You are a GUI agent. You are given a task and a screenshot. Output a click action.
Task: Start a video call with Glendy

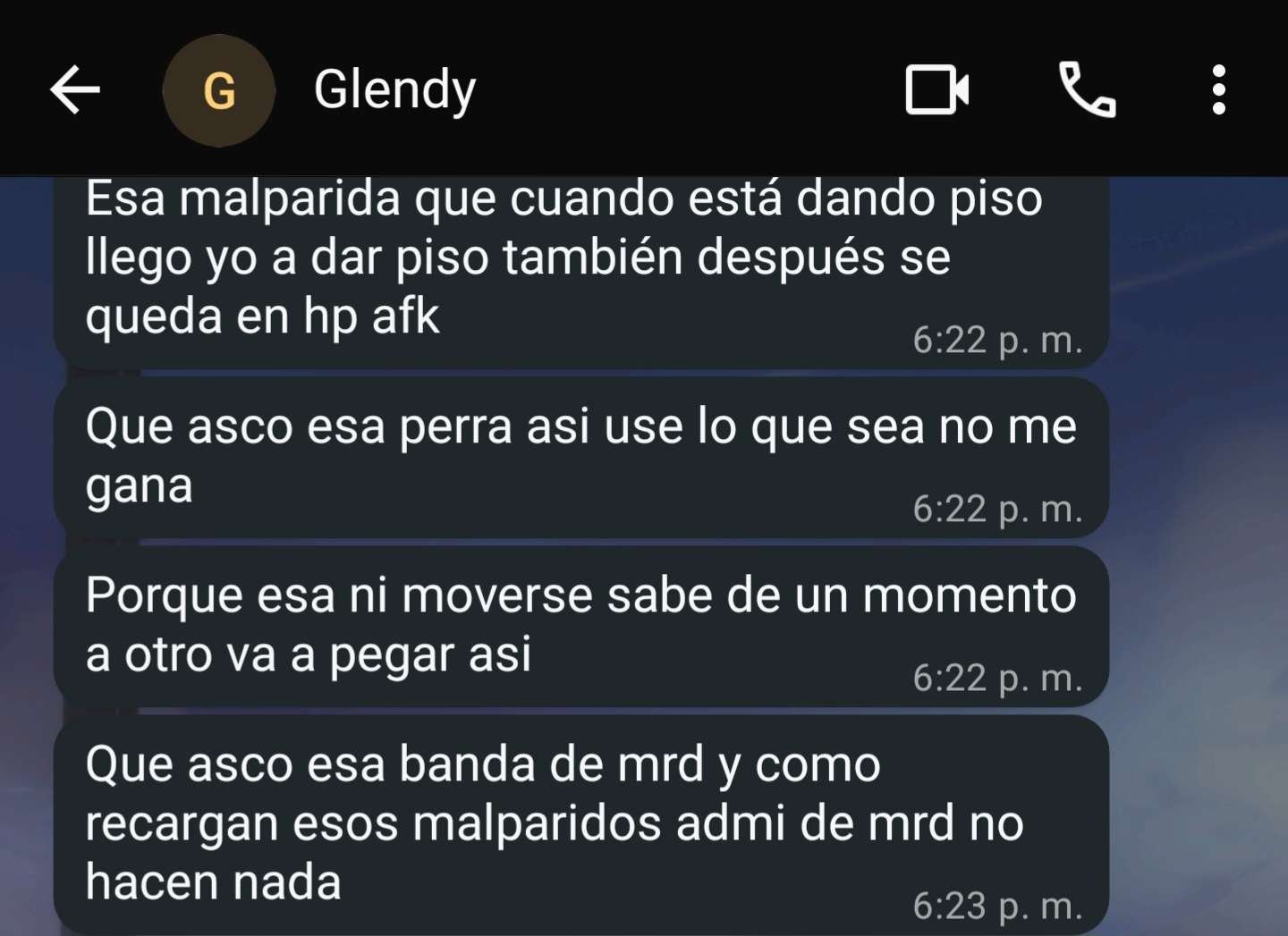[x=936, y=89]
